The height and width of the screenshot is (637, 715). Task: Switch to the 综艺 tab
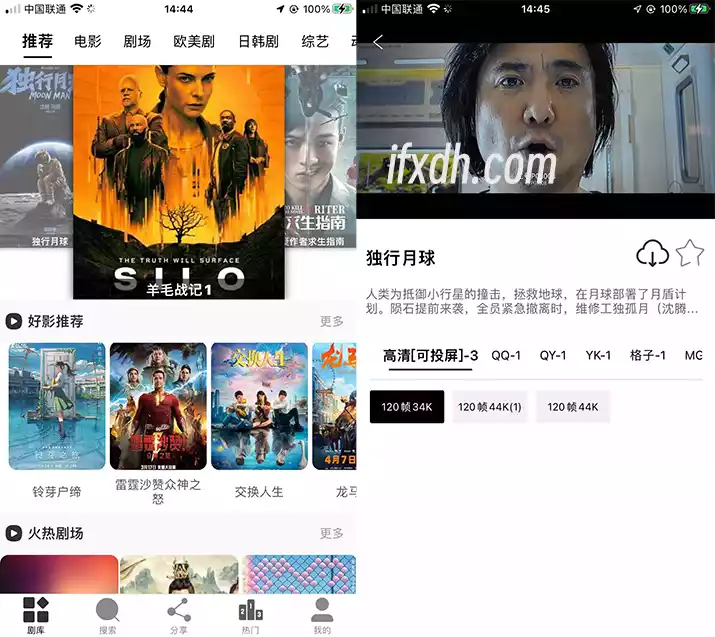tap(315, 42)
